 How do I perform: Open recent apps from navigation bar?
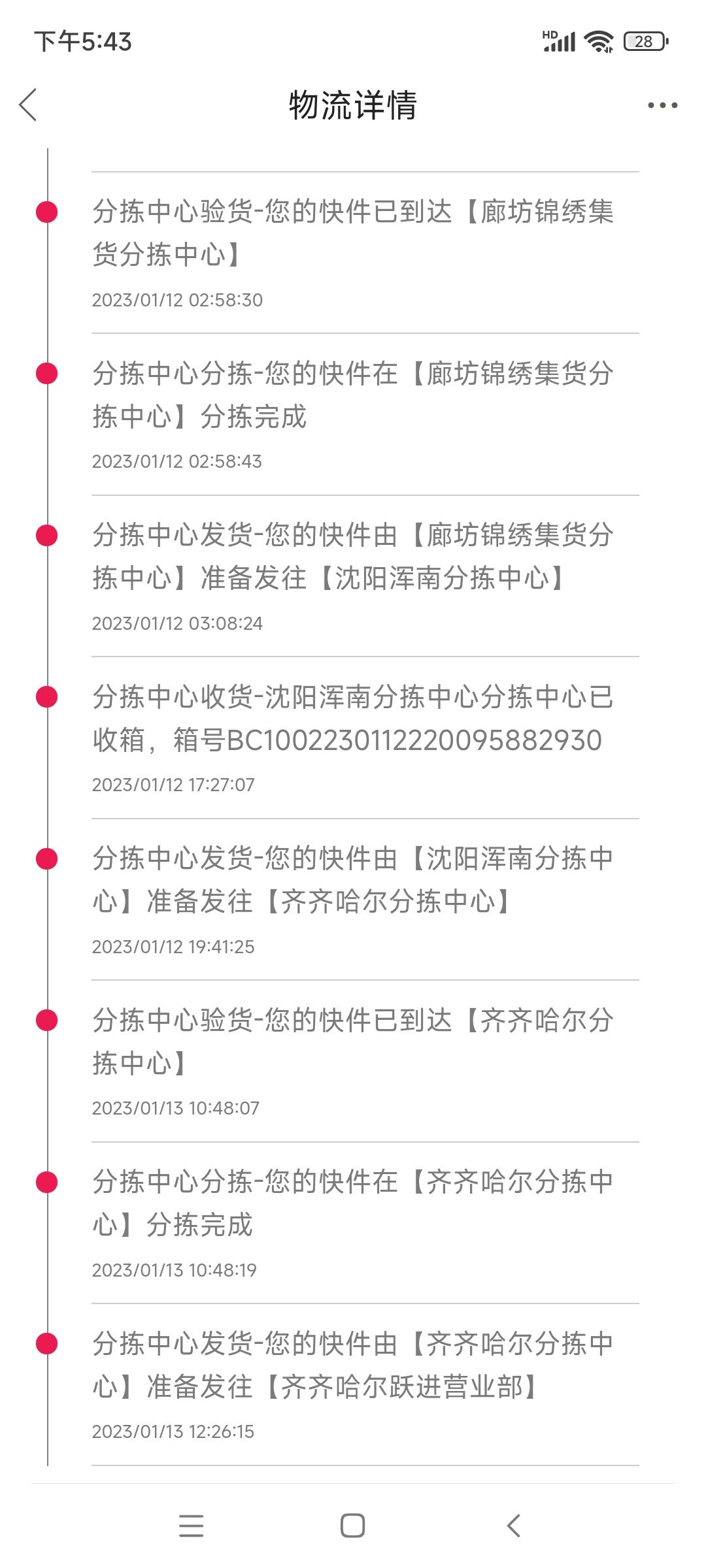[x=192, y=1526]
